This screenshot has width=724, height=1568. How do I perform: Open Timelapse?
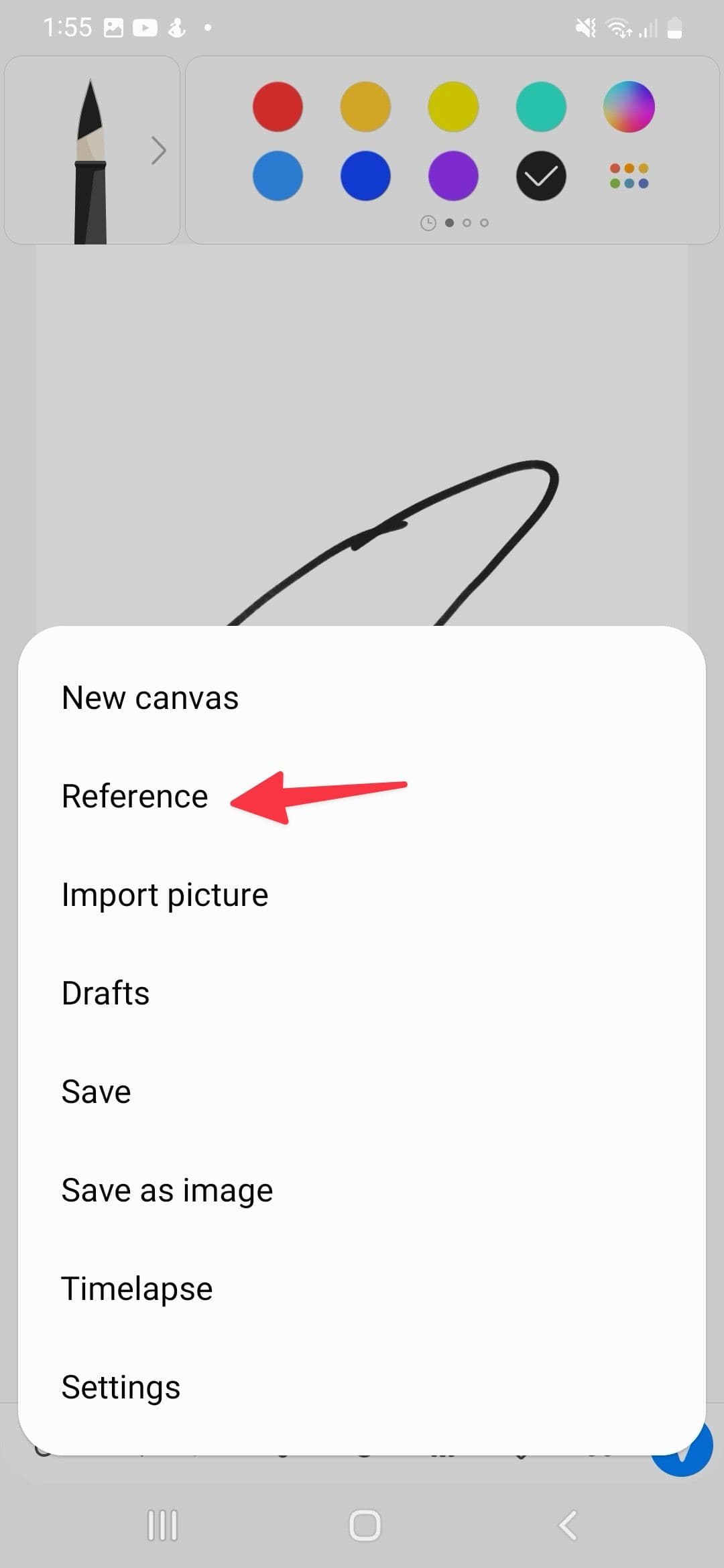pyautogui.click(x=137, y=1289)
